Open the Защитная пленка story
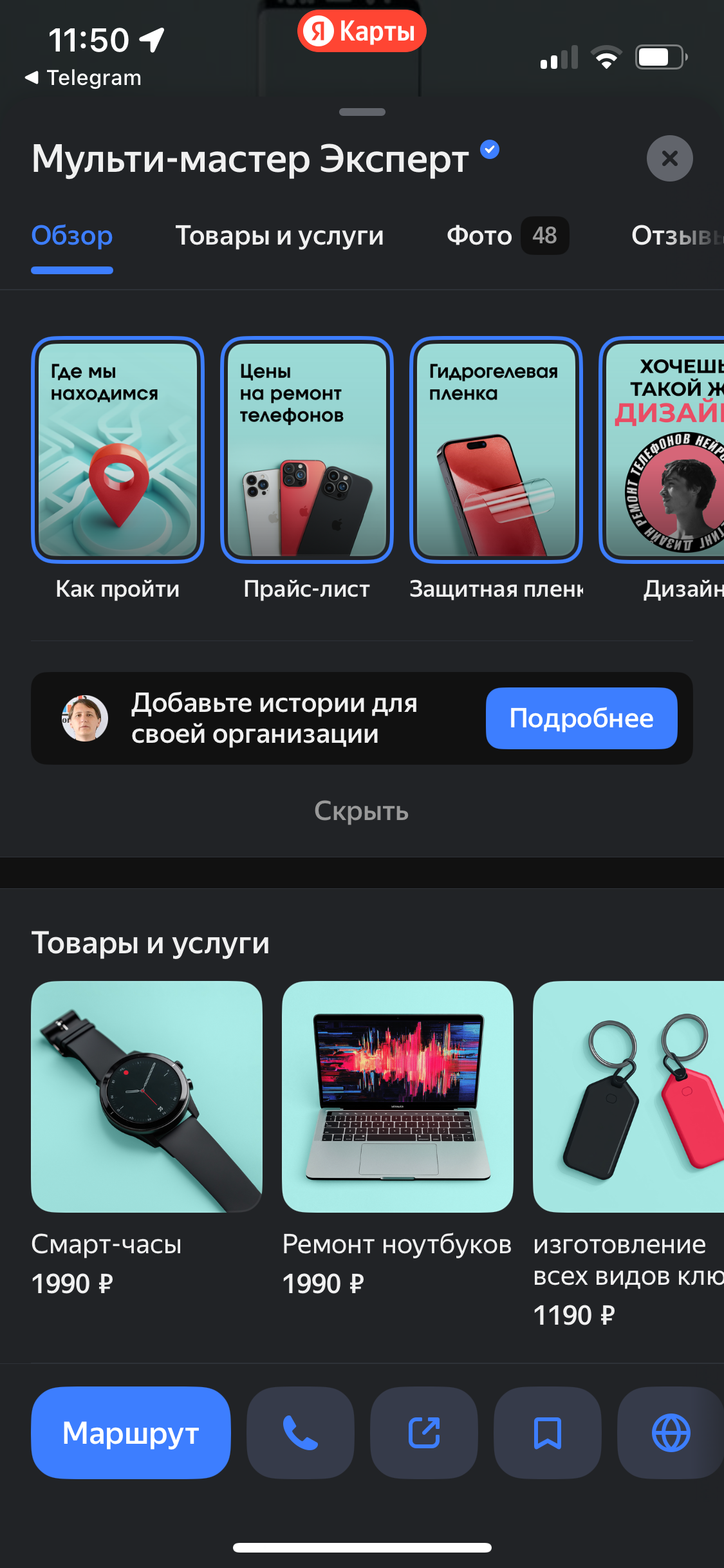This screenshot has width=724, height=1568. tap(496, 451)
